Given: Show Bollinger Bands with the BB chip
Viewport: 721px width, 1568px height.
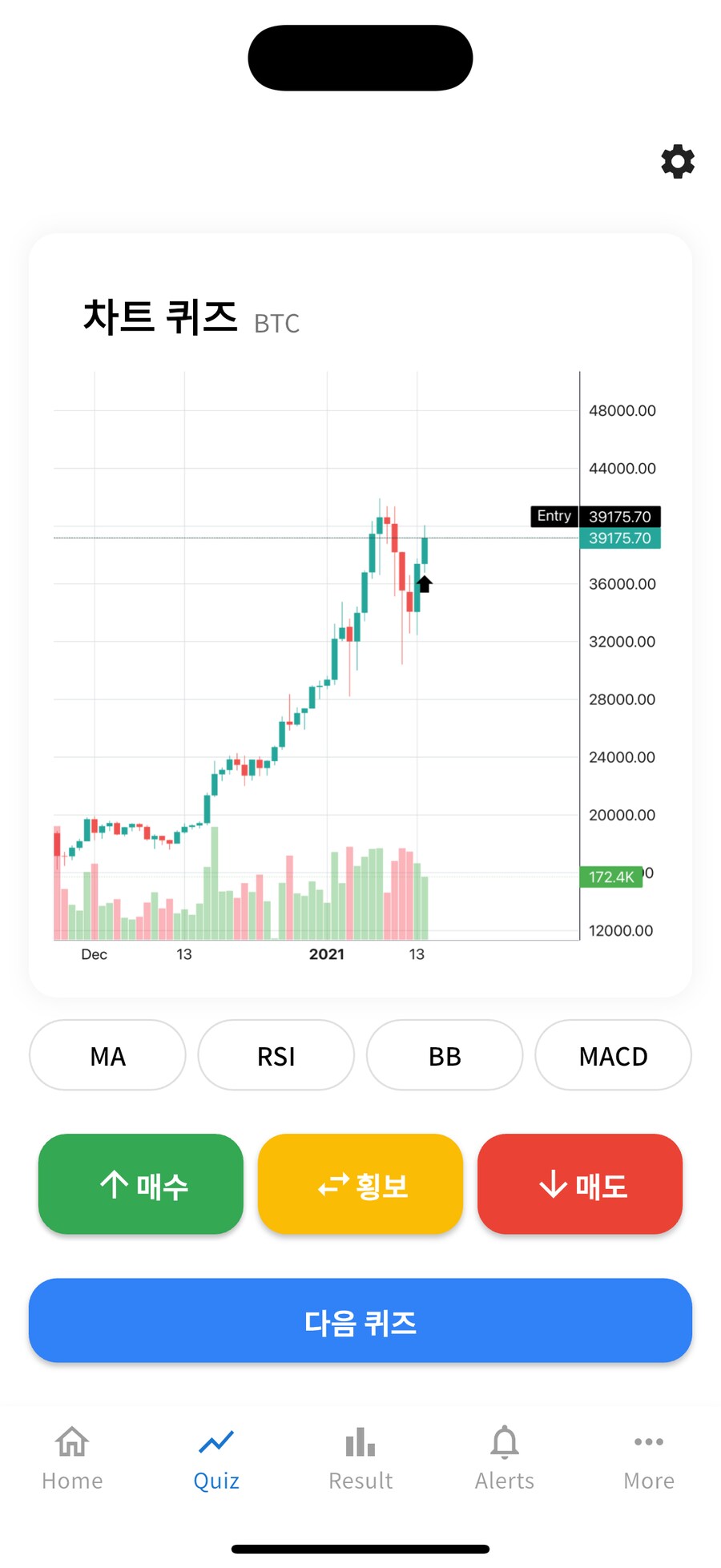Looking at the screenshot, I should click(445, 1055).
